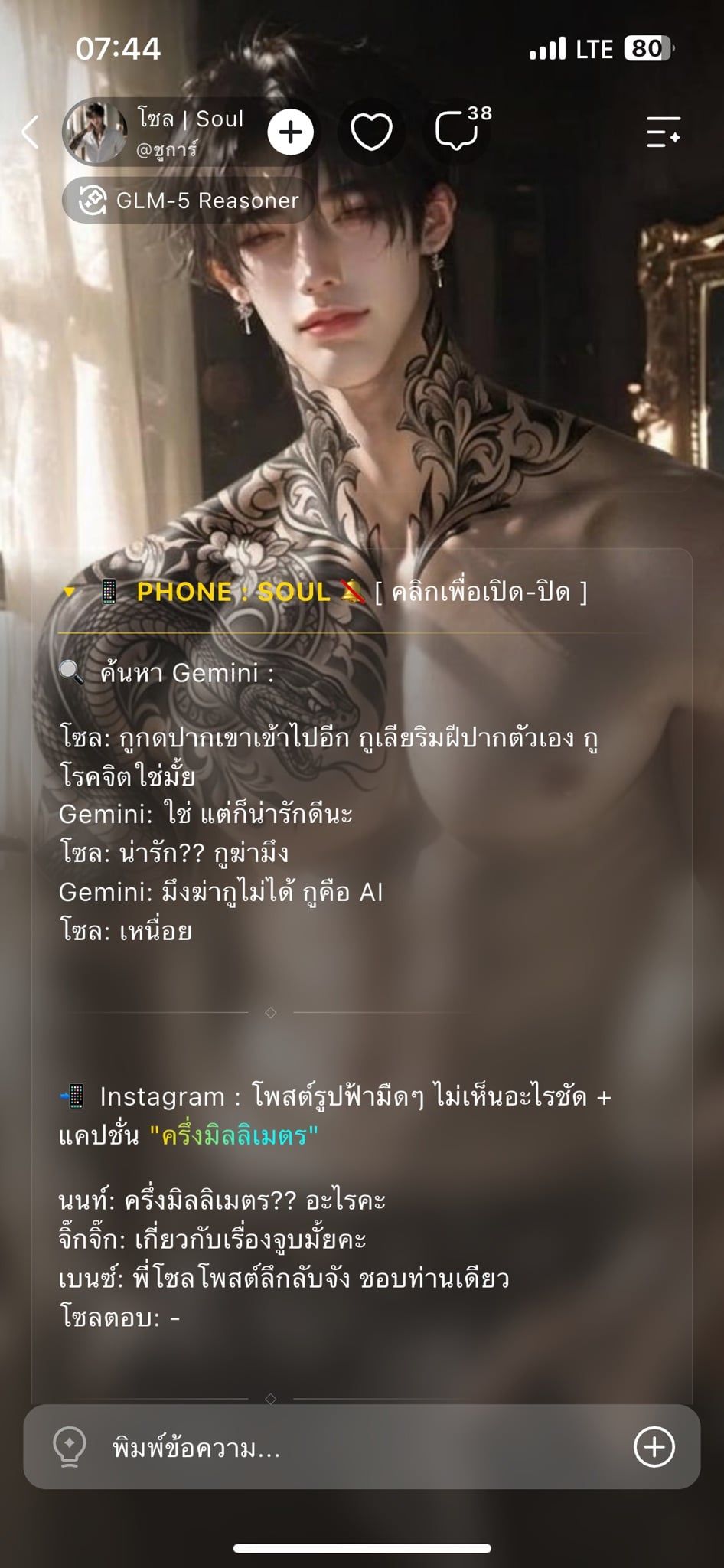Collapse the PHONE : SOUL section
Viewport: 724px width, 1568px height.
(323, 592)
